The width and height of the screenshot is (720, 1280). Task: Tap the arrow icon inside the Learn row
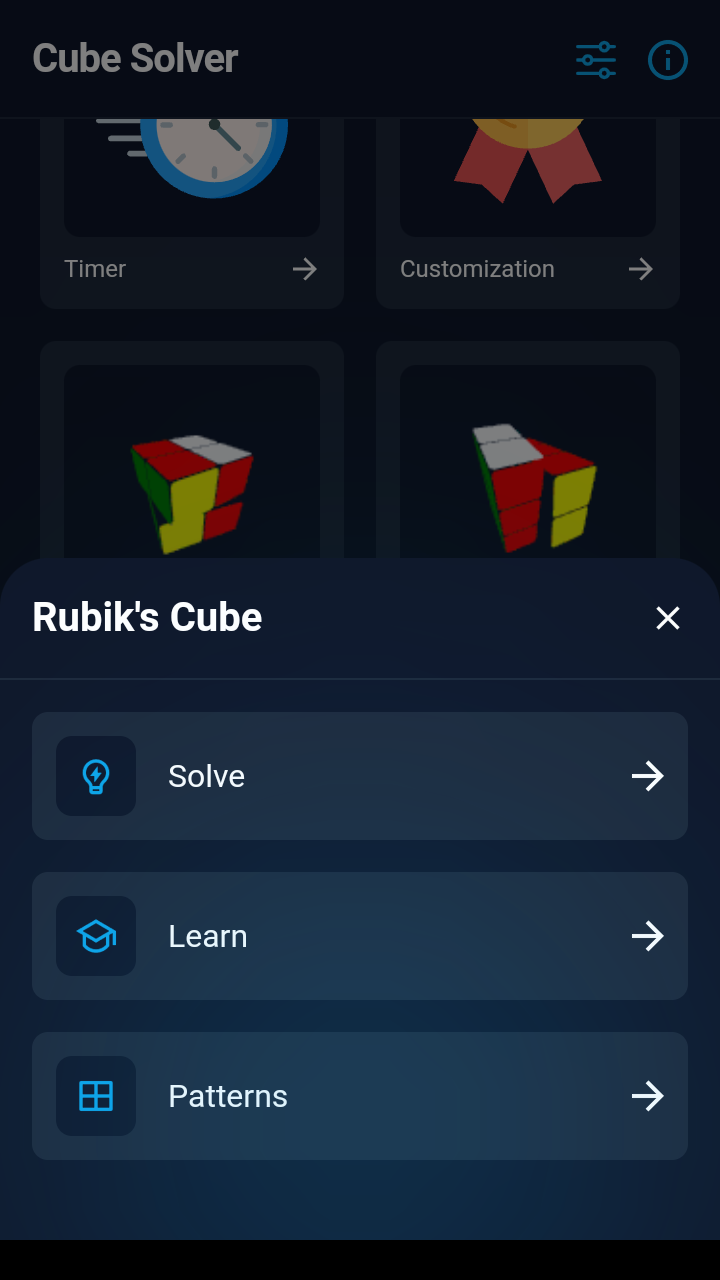(x=648, y=936)
